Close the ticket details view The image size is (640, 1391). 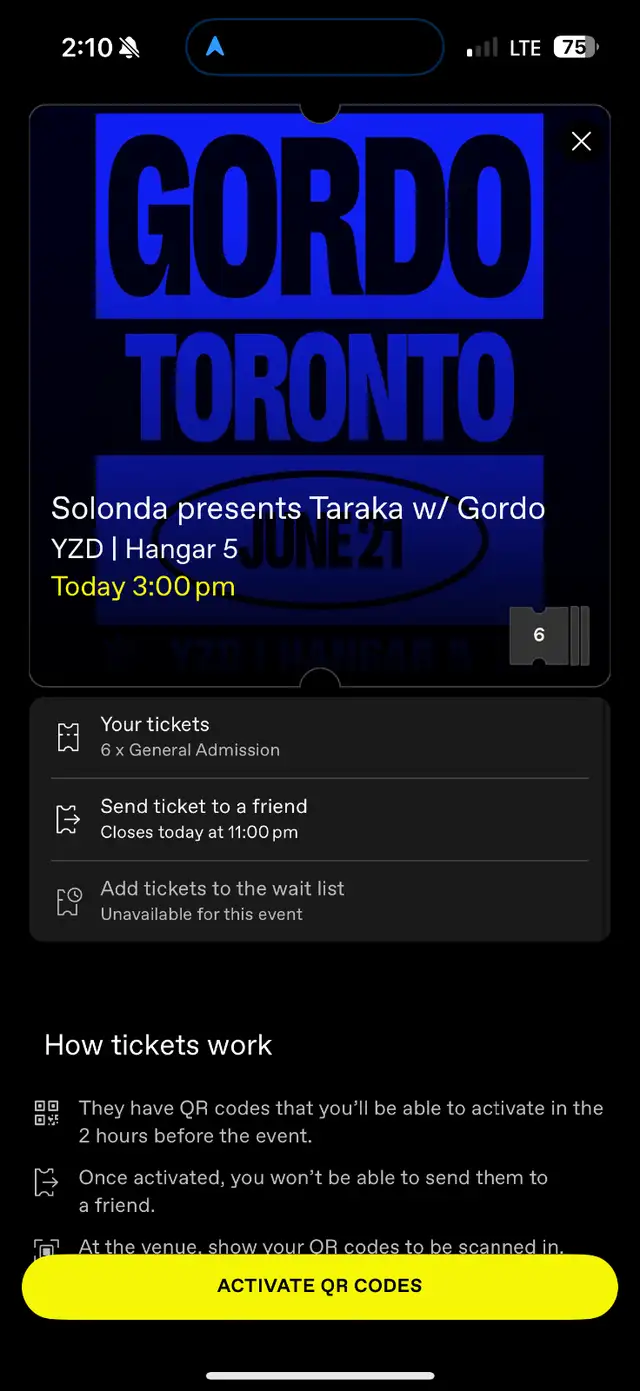tap(581, 142)
